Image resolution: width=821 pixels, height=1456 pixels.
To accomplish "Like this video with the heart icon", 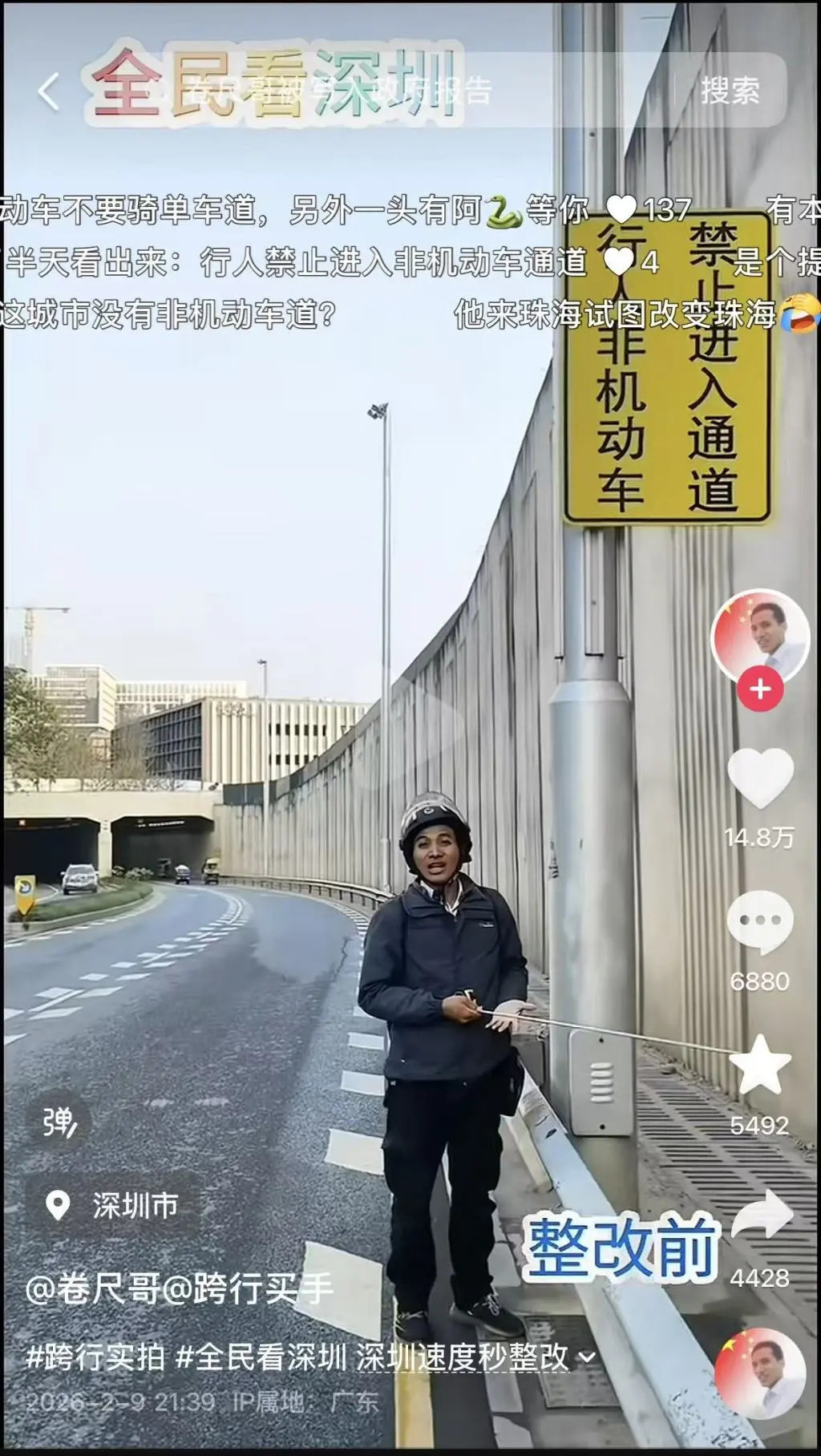I will [x=760, y=778].
